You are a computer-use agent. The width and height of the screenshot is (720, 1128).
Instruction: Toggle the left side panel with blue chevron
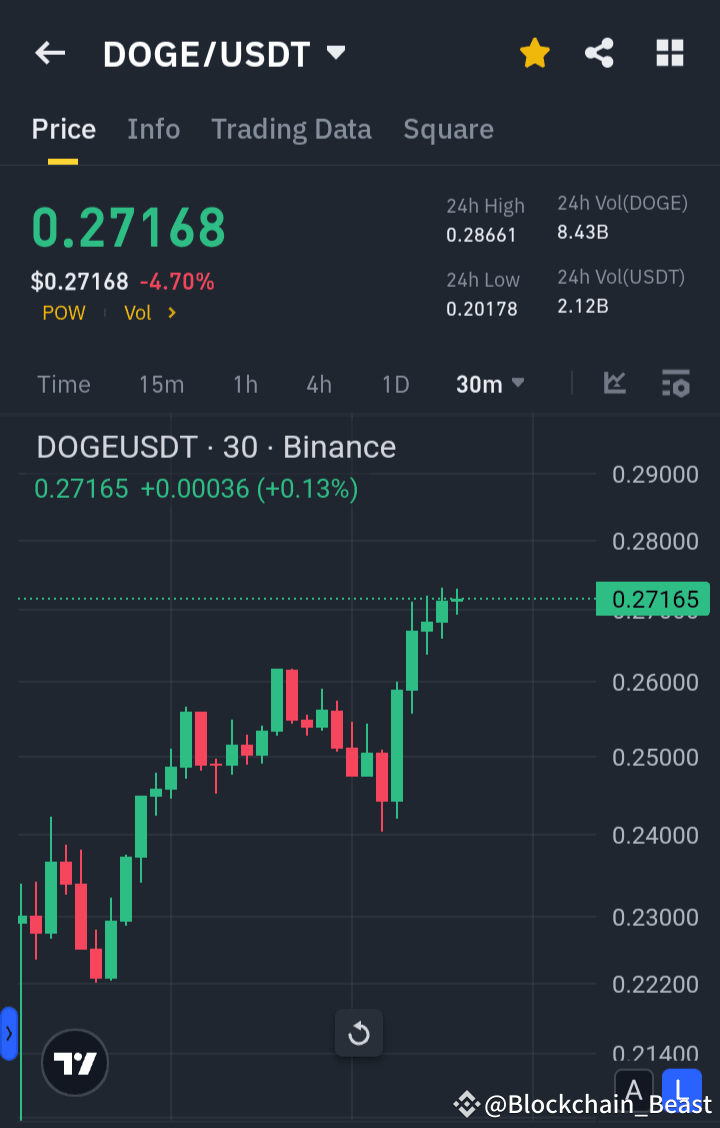(x=9, y=1034)
